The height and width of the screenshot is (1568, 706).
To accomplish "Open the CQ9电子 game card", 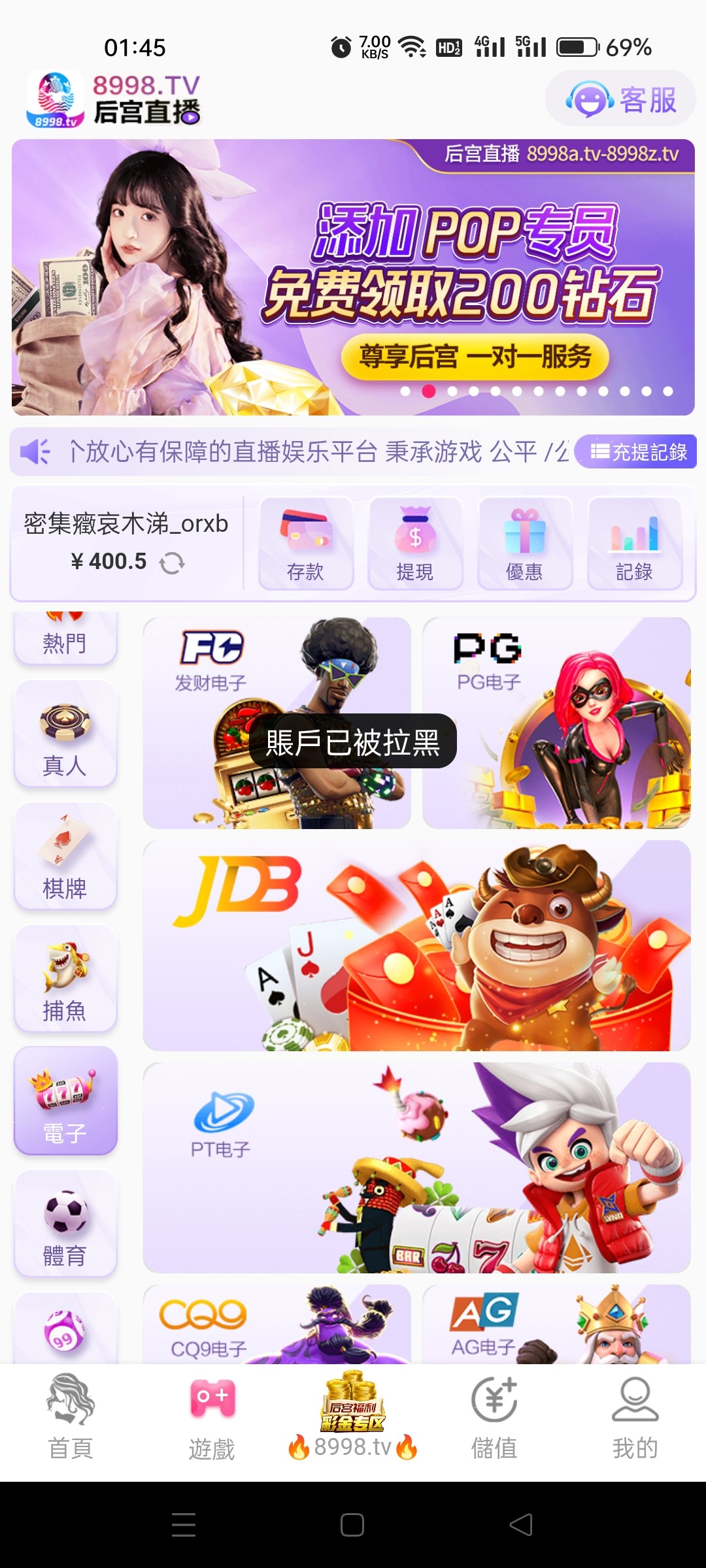I will (x=277, y=1324).
